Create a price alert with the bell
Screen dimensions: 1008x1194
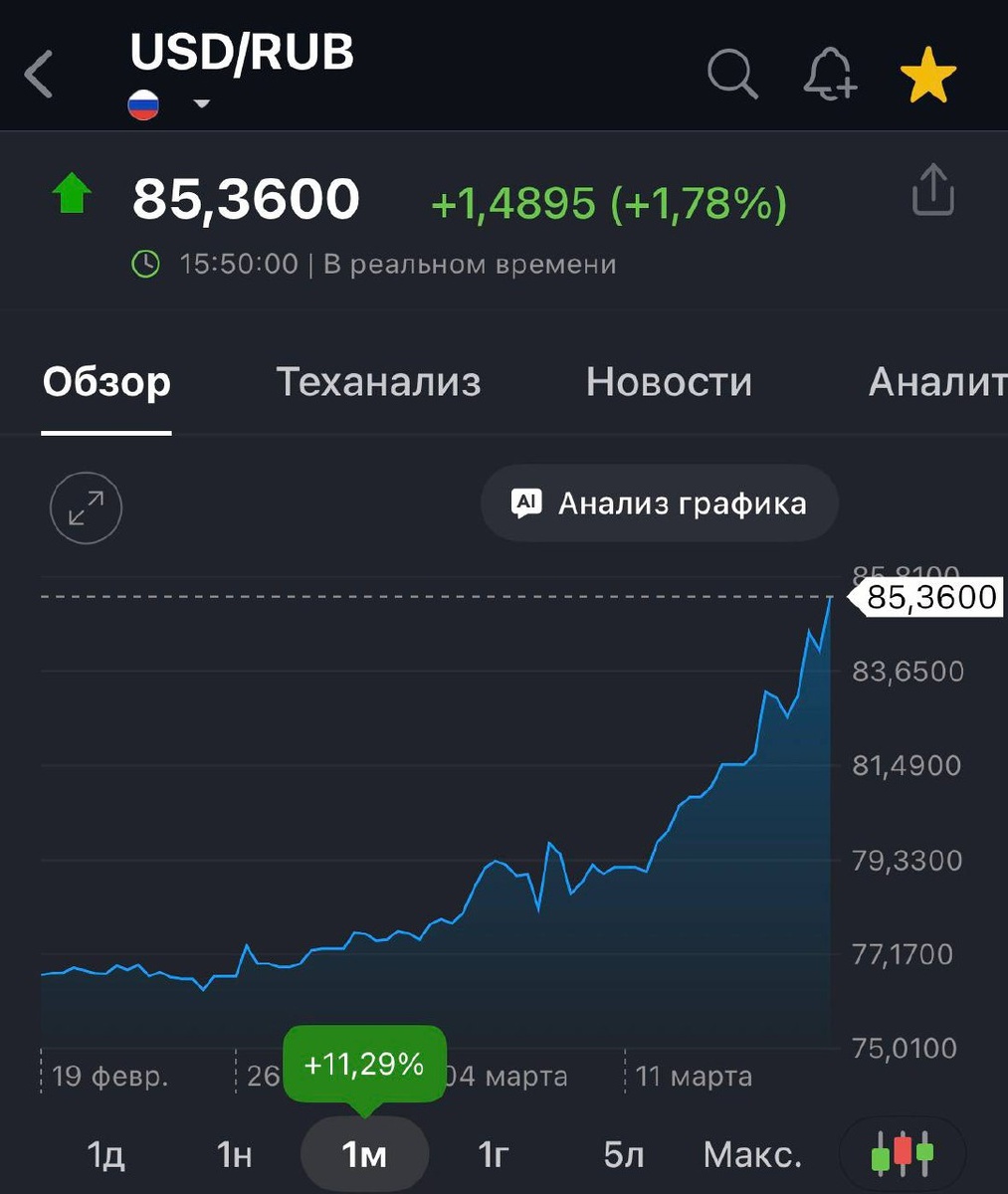(830, 75)
